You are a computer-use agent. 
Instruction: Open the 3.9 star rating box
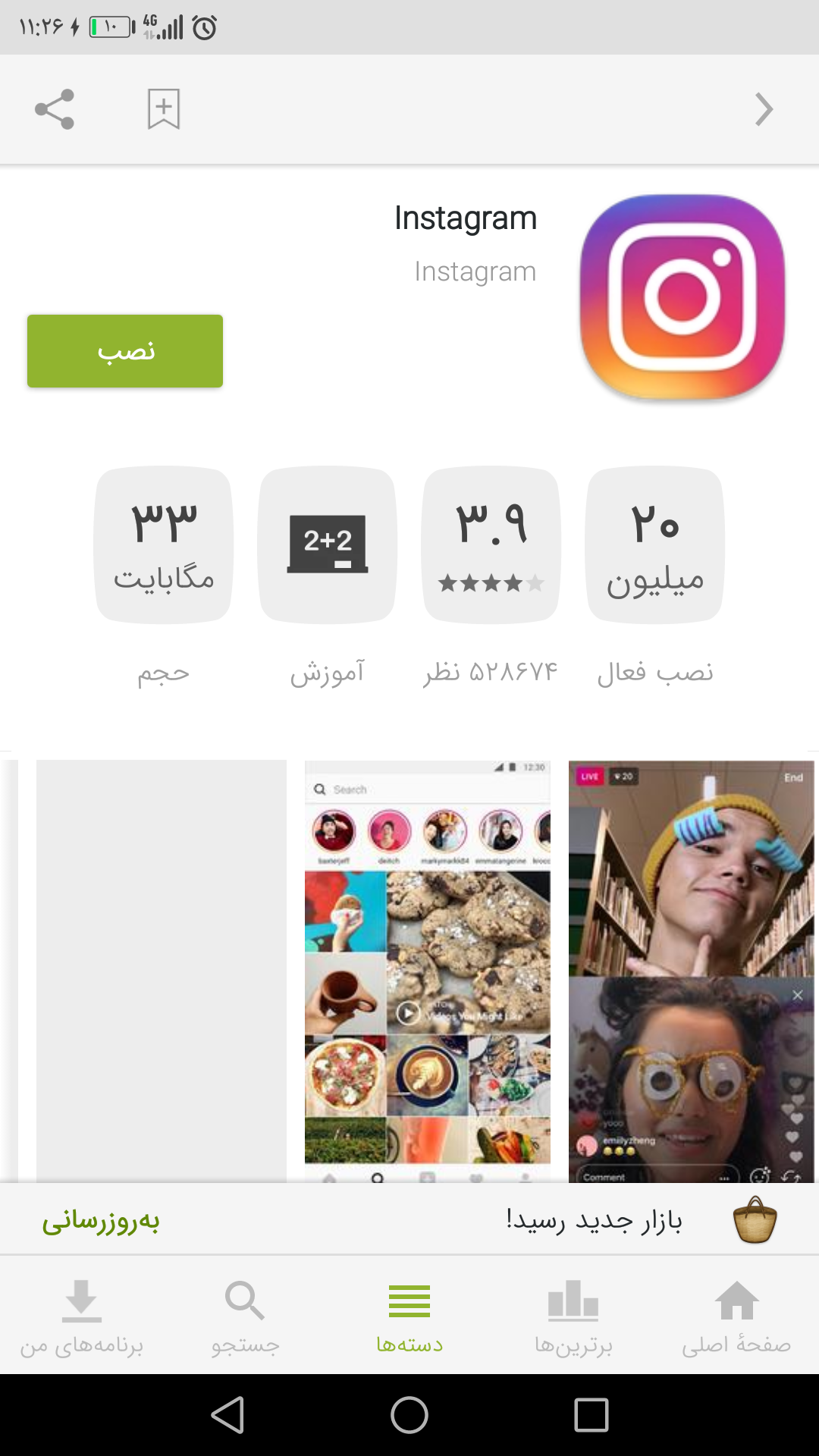pyautogui.click(x=491, y=544)
